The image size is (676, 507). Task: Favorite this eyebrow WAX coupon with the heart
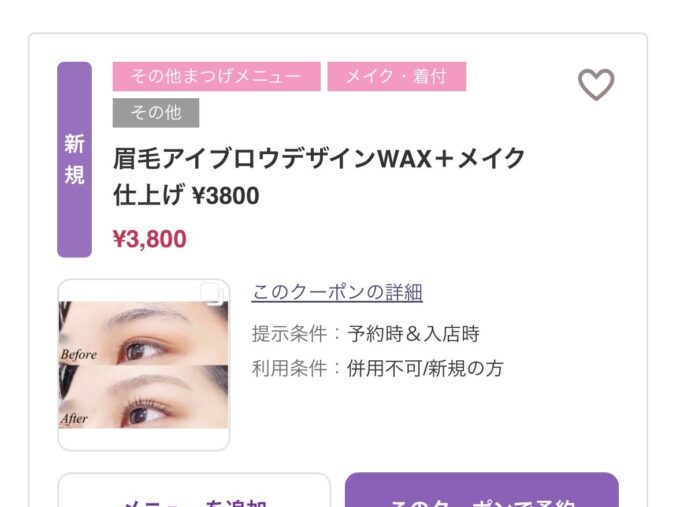tap(596, 85)
